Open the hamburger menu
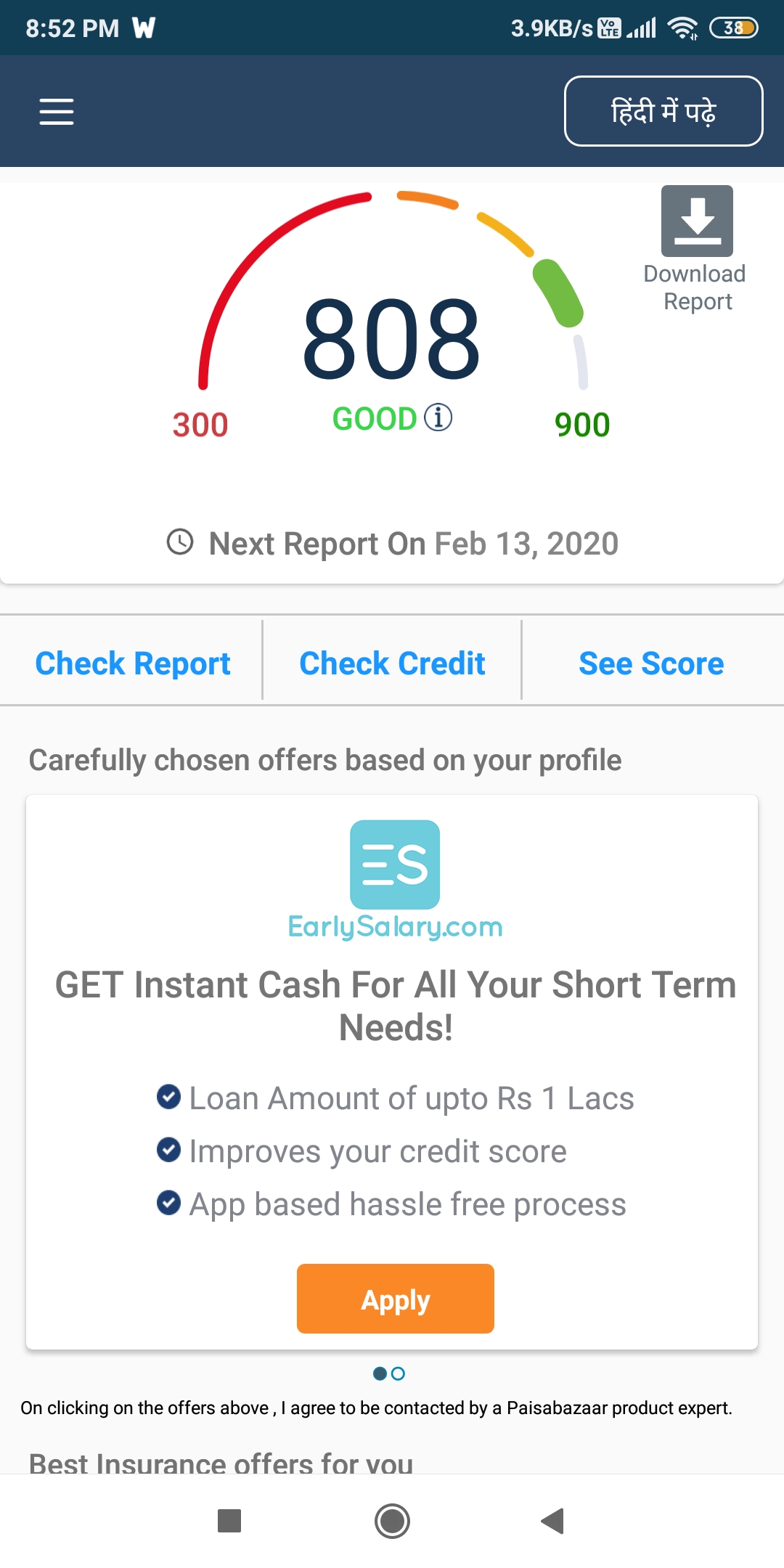784x1568 pixels. pyautogui.click(x=57, y=112)
